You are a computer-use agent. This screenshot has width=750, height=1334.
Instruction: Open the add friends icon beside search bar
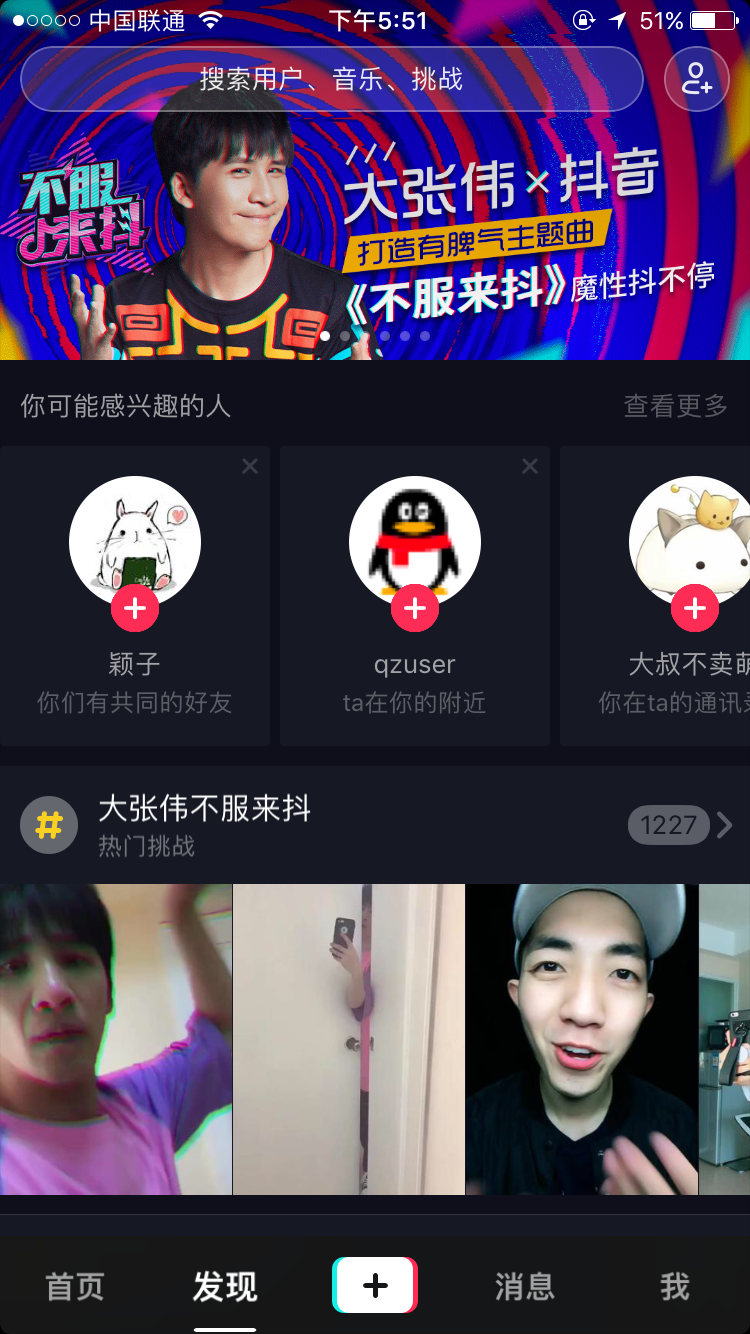point(696,78)
